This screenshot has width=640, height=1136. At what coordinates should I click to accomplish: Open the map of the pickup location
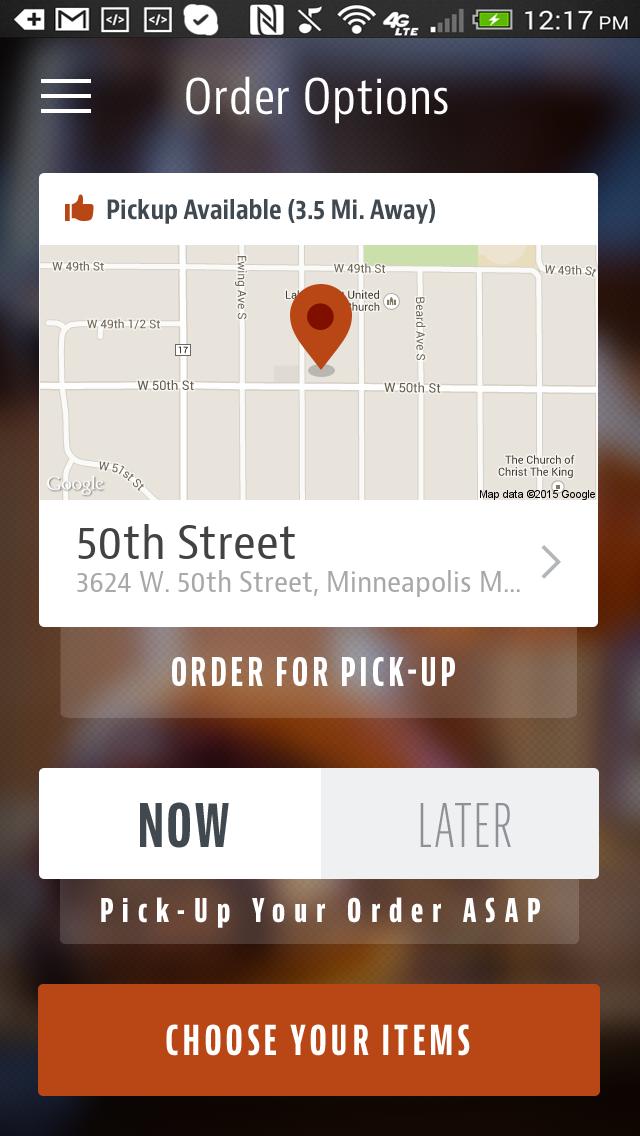pos(318,372)
